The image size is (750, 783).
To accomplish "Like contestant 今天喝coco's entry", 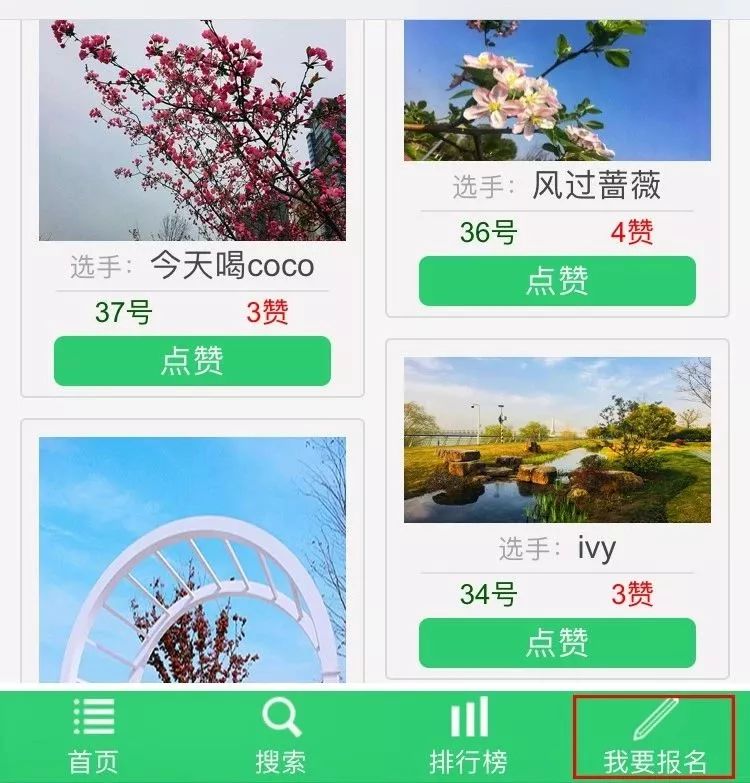I will [192, 361].
